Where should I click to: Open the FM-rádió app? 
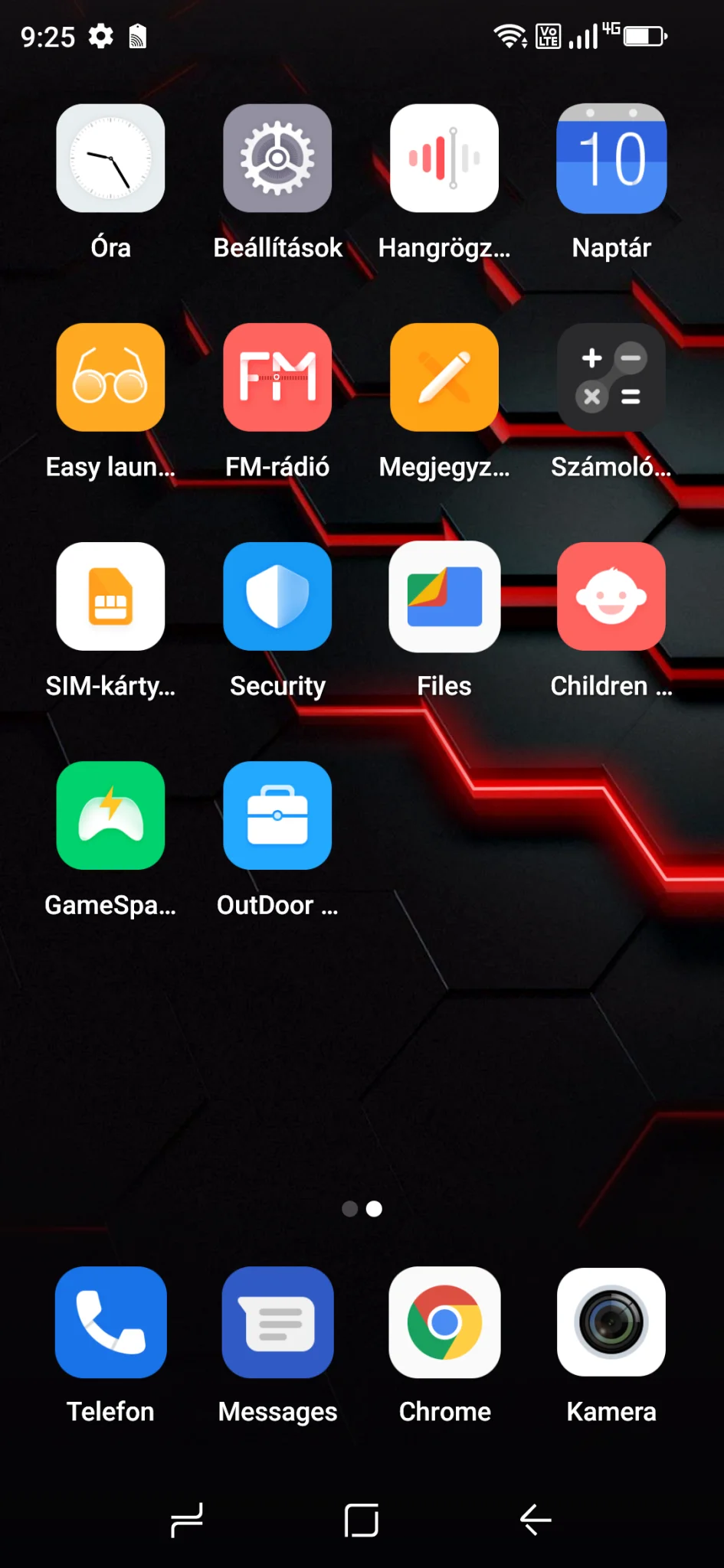[x=277, y=377]
